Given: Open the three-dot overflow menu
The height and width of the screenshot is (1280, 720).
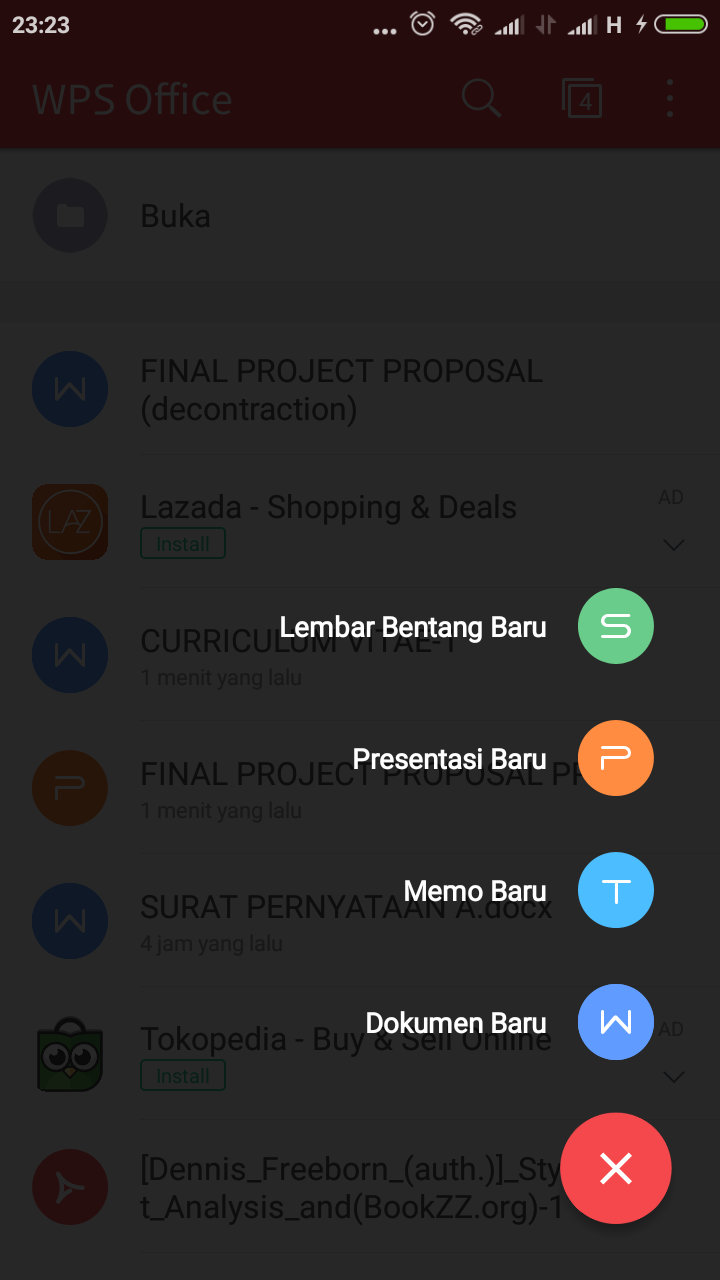Looking at the screenshot, I should 669,98.
